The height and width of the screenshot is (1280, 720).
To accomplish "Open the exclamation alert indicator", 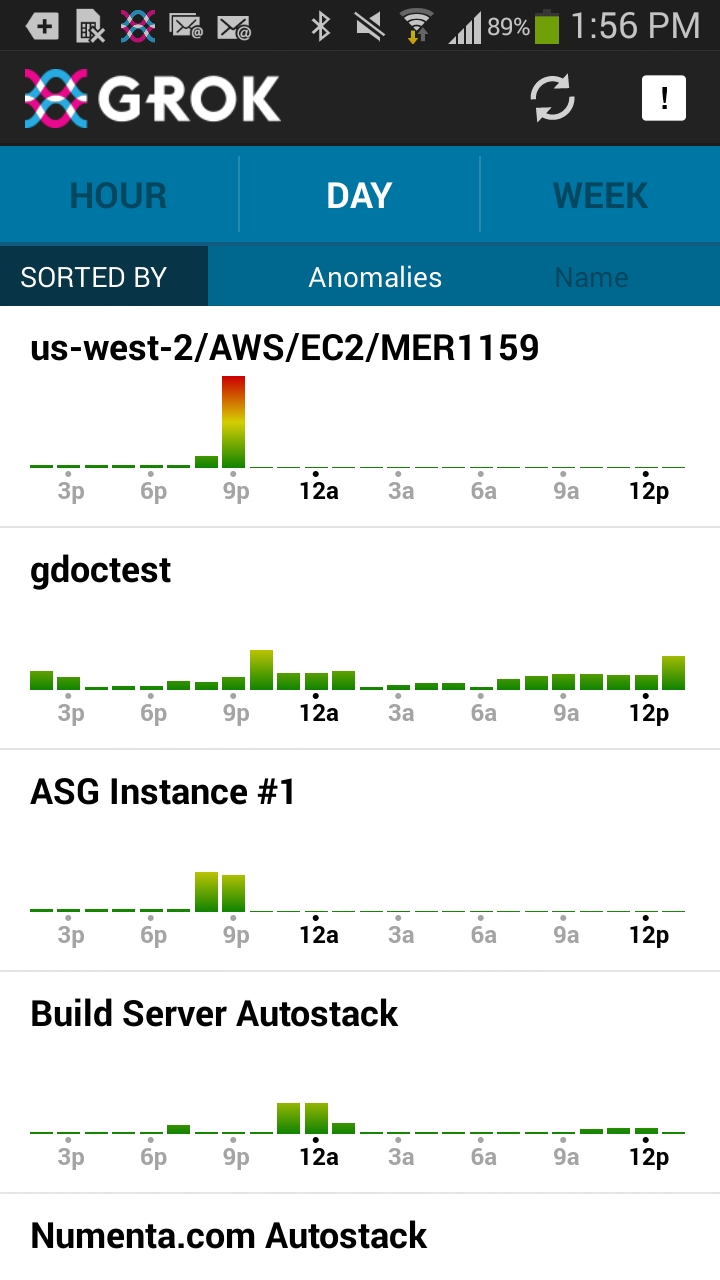I will [664, 98].
